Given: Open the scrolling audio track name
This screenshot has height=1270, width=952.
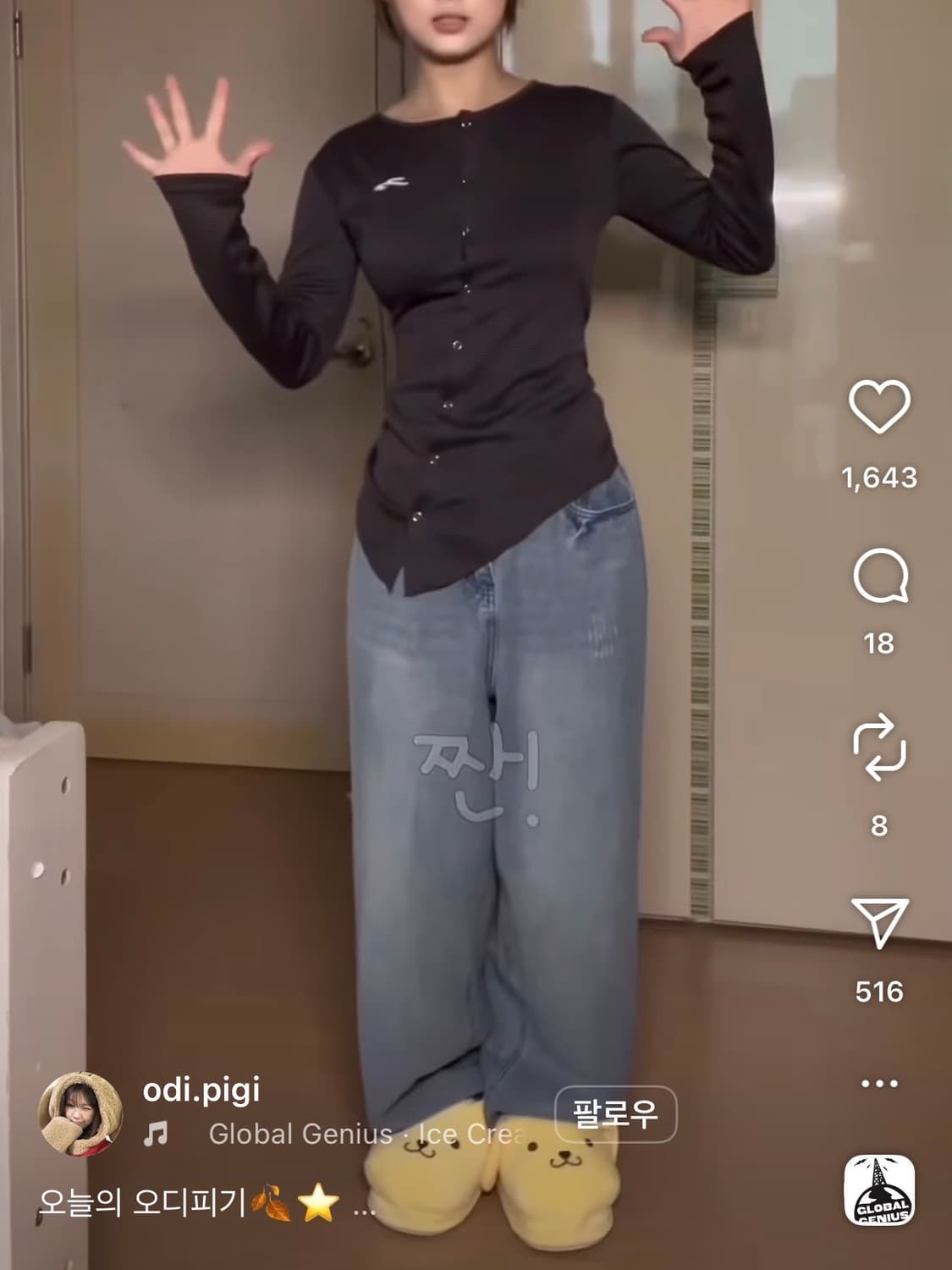Looking at the screenshot, I should [364, 1132].
